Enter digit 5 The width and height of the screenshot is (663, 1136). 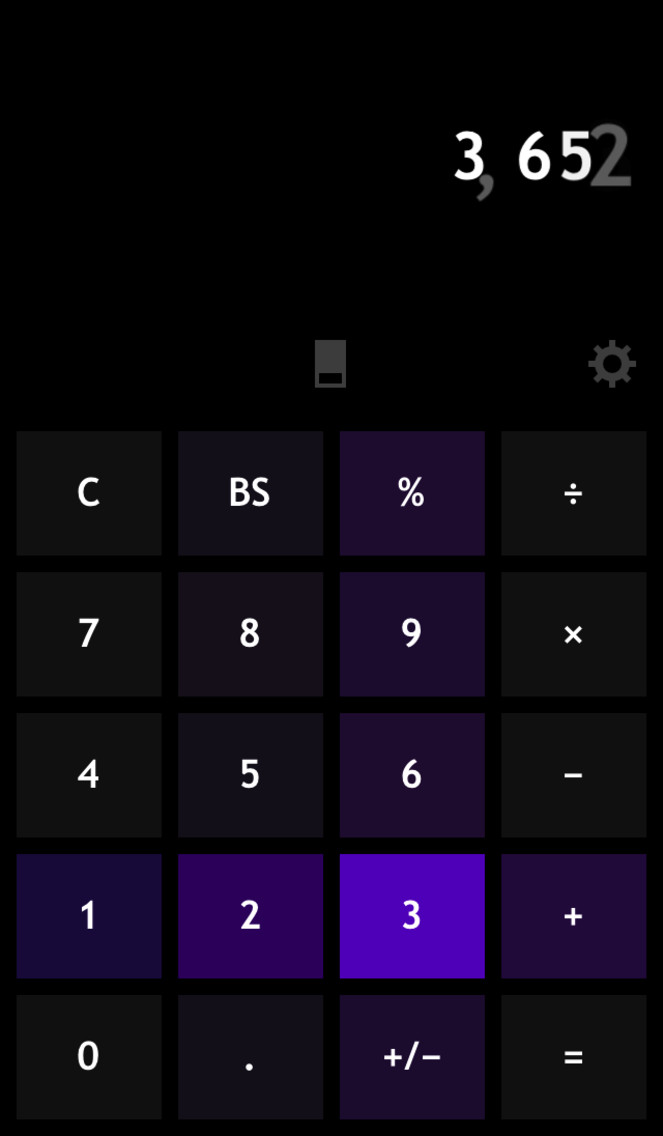[251, 775]
